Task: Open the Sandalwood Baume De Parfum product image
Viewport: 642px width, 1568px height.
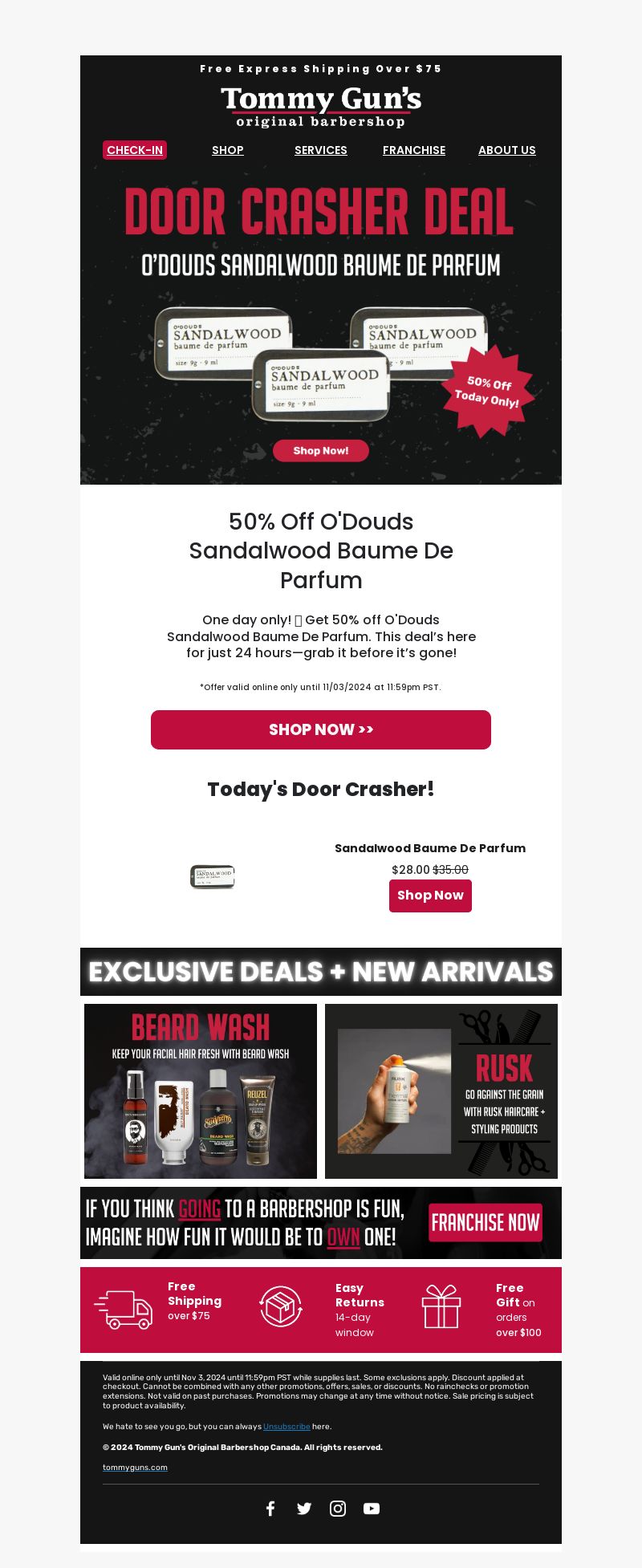Action: pyautogui.click(x=213, y=876)
